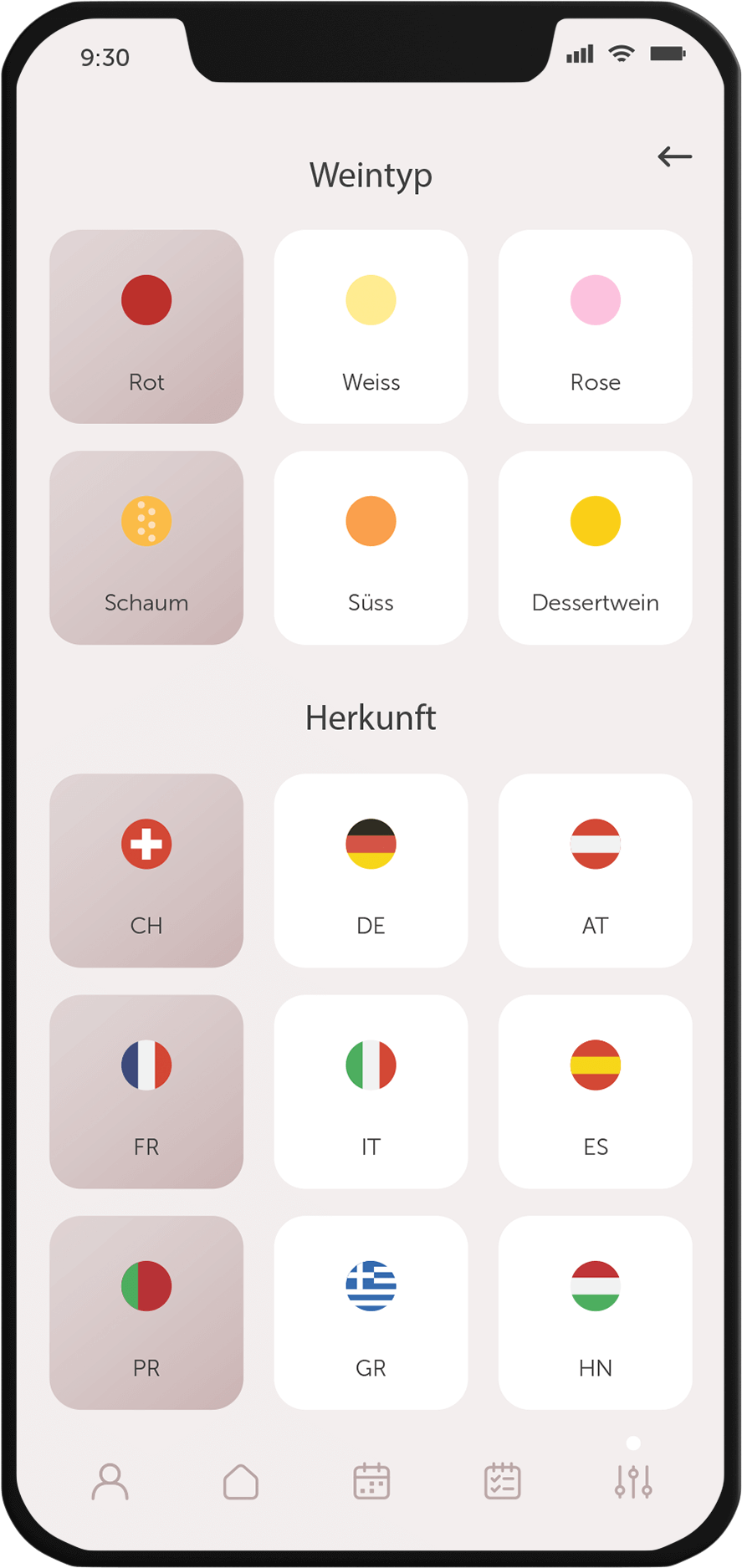
Task: Deselect FR origin filter
Action: pos(146,1091)
